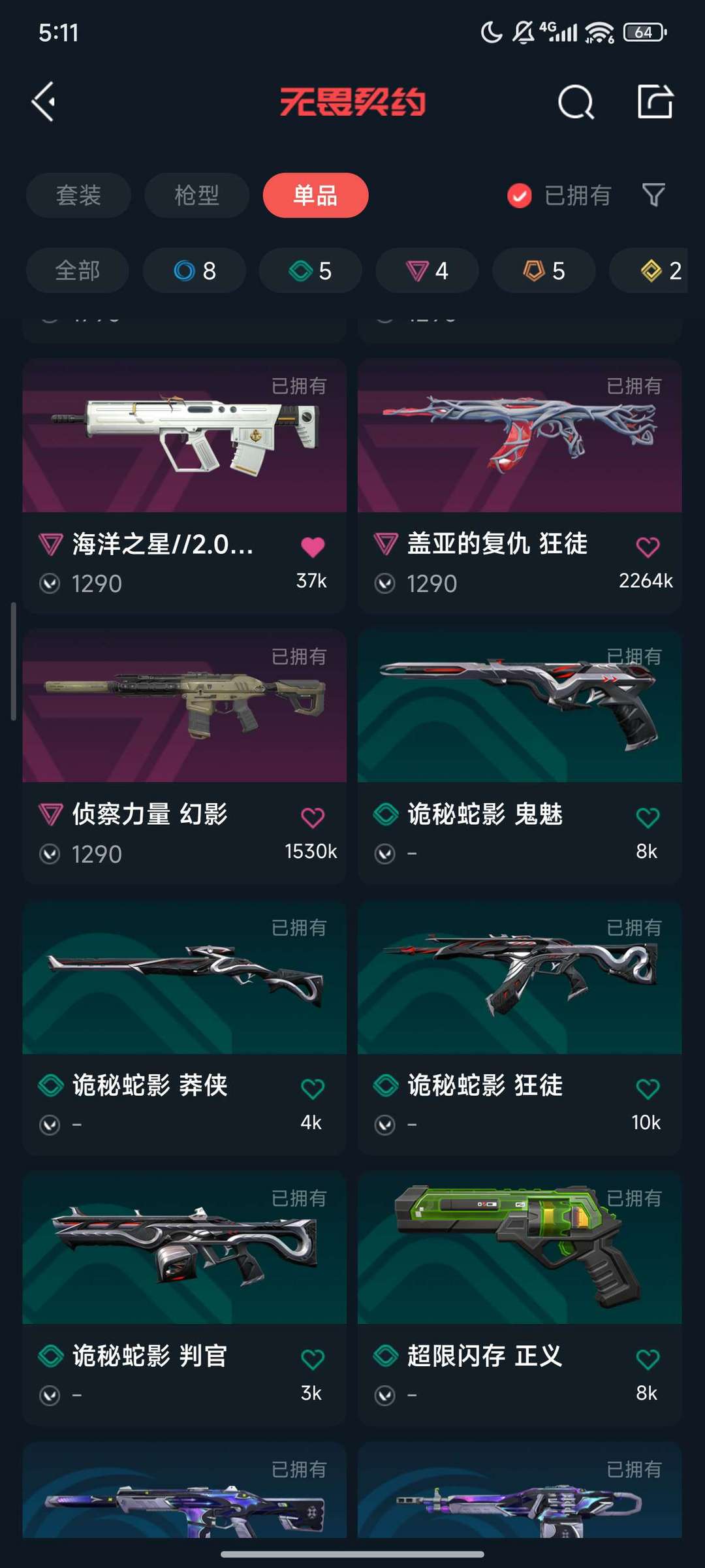Open the filter funnel icon
705x1568 pixels.
click(x=653, y=195)
